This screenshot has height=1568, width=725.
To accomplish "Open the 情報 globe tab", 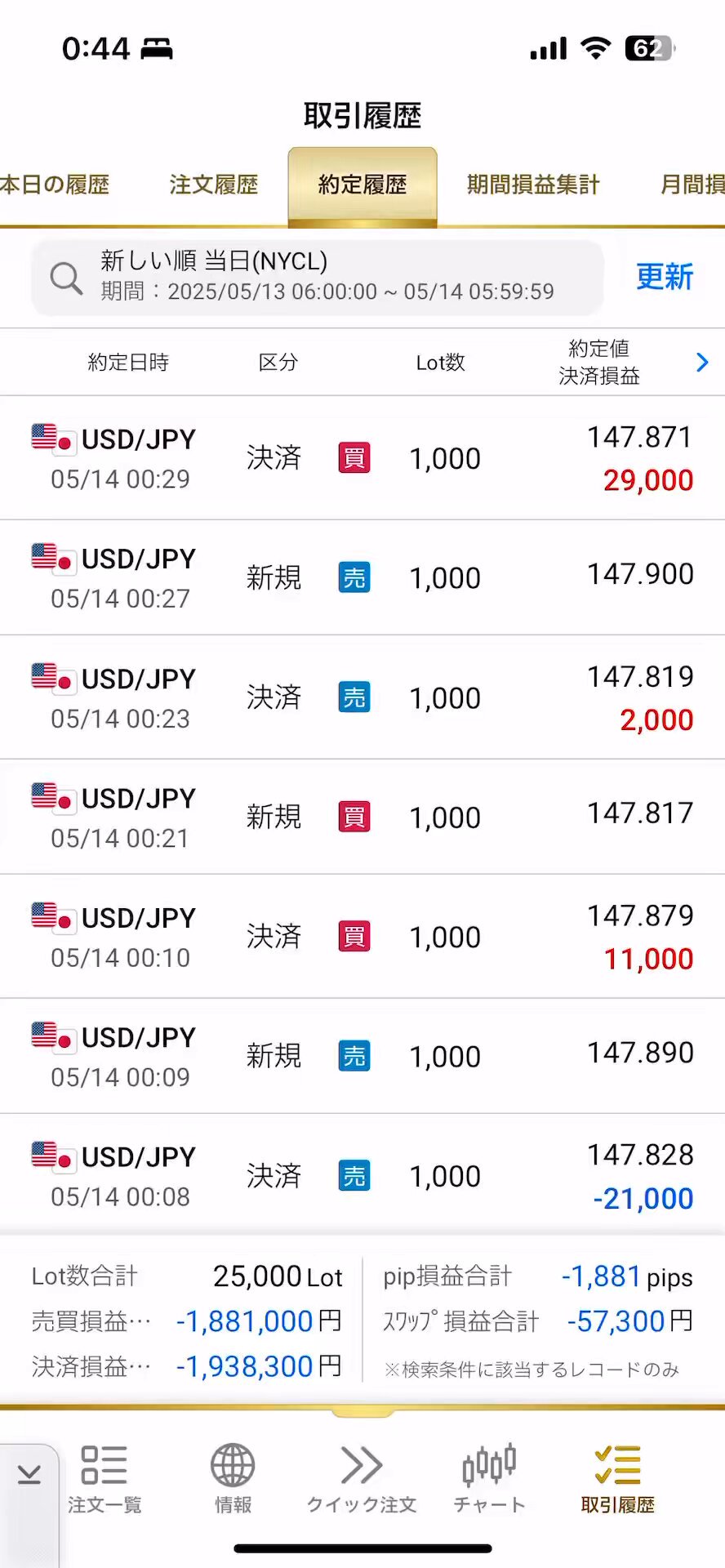I will [x=233, y=1479].
